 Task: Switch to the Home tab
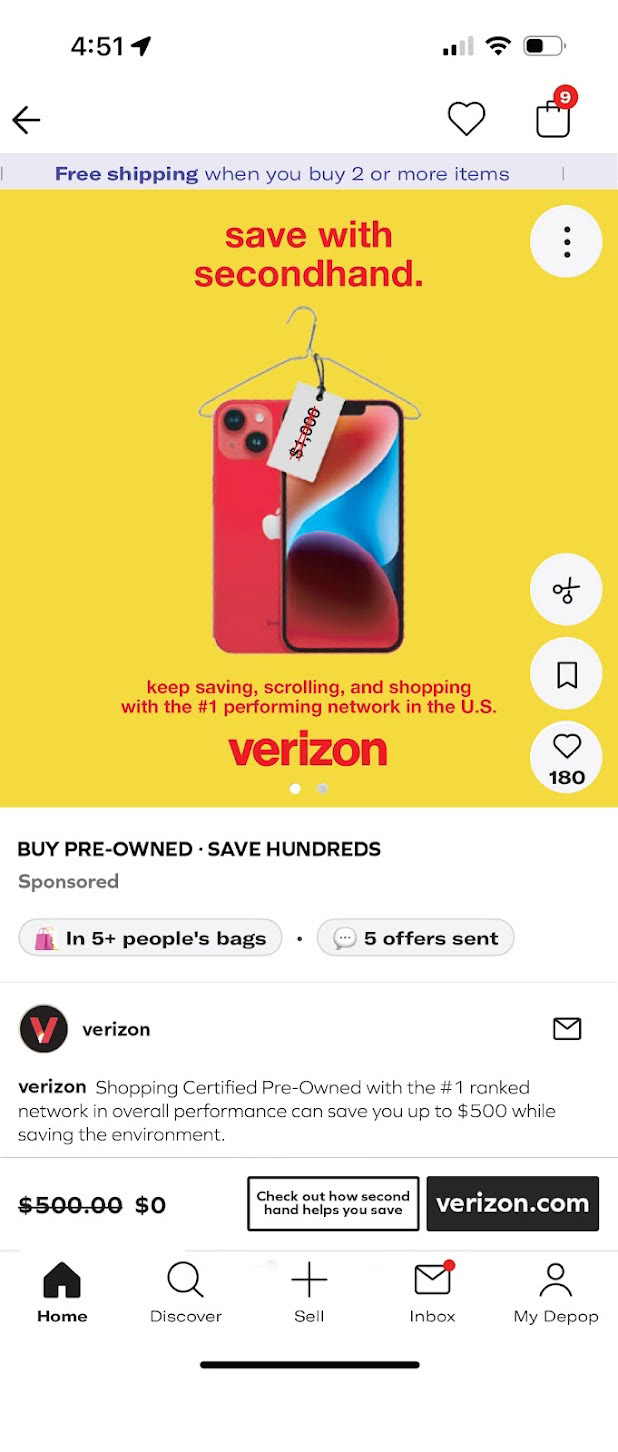tap(62, 1292)
